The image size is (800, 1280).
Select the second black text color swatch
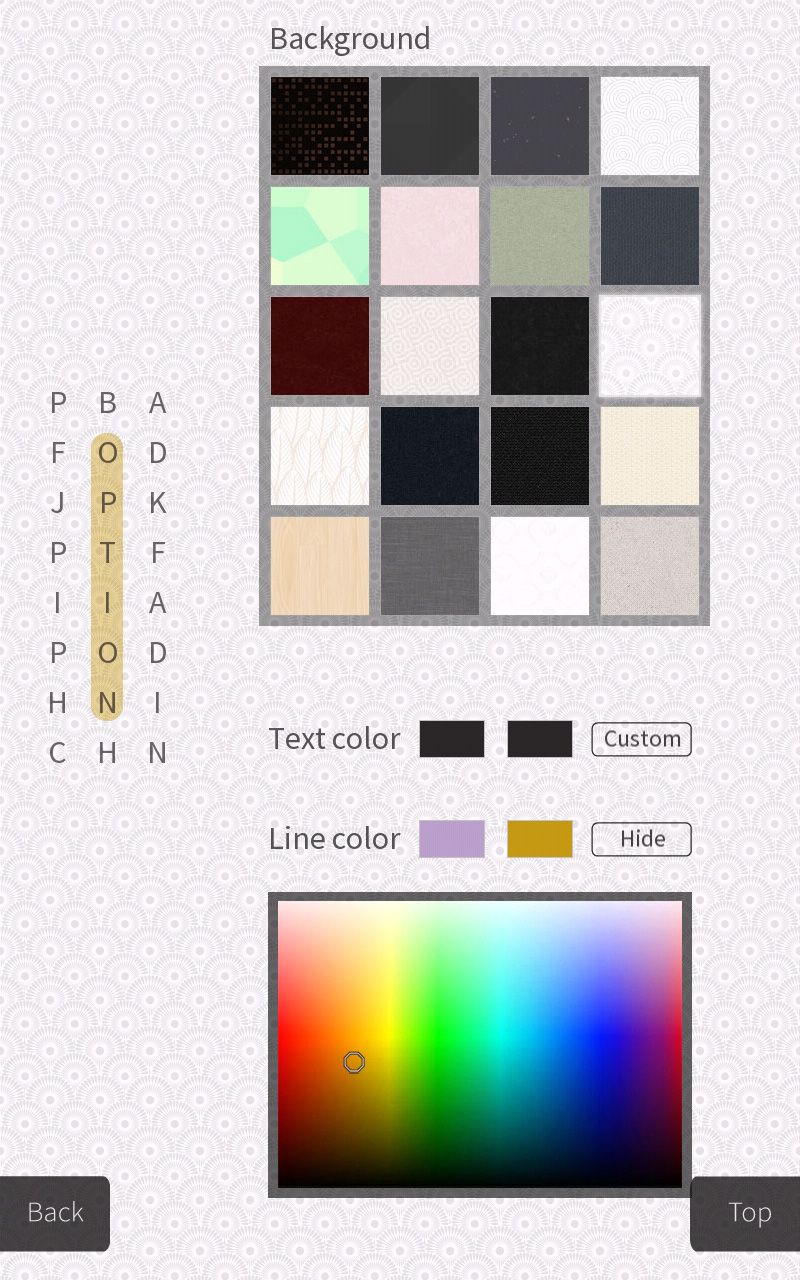[x=540, y=739]
